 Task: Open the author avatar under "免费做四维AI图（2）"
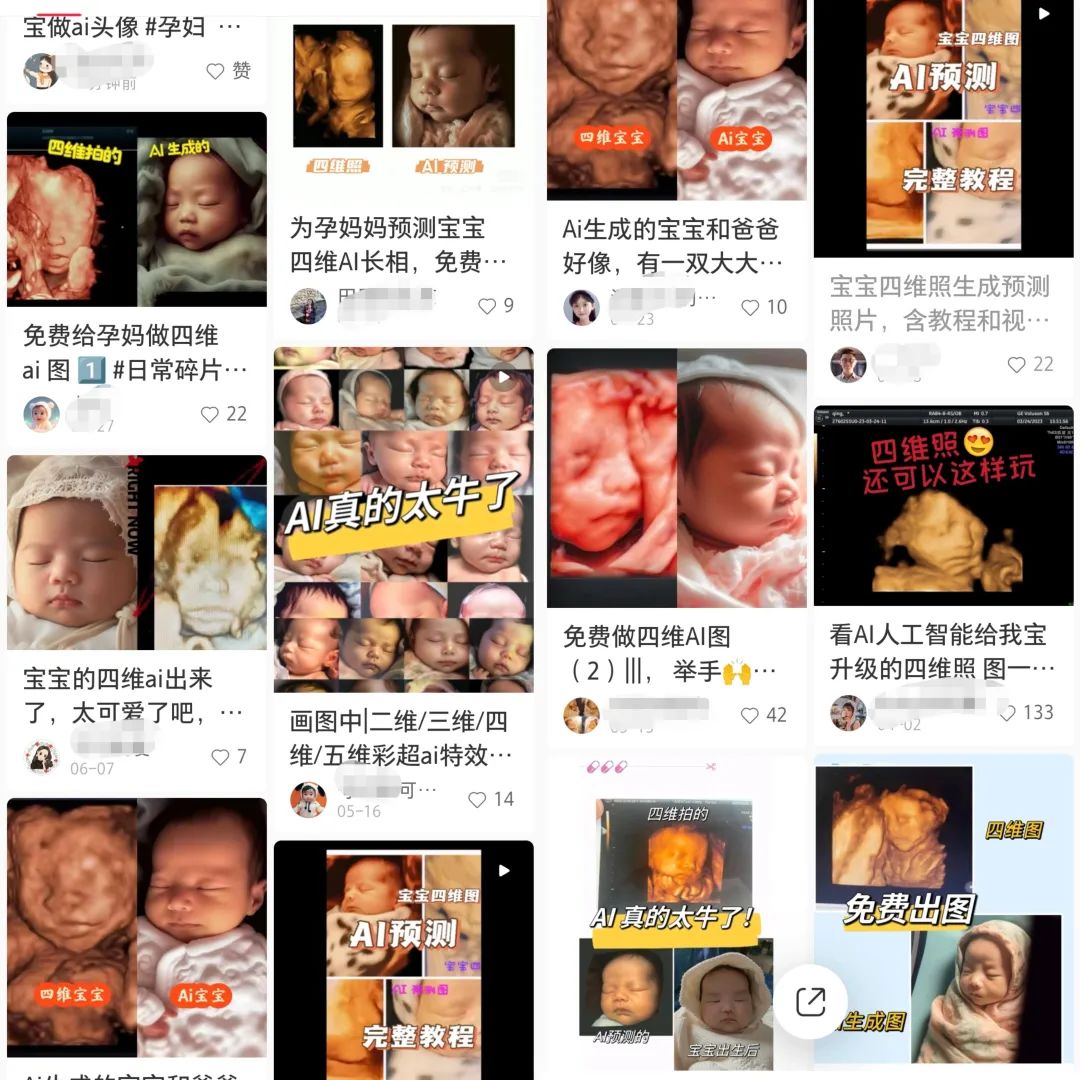582,715
